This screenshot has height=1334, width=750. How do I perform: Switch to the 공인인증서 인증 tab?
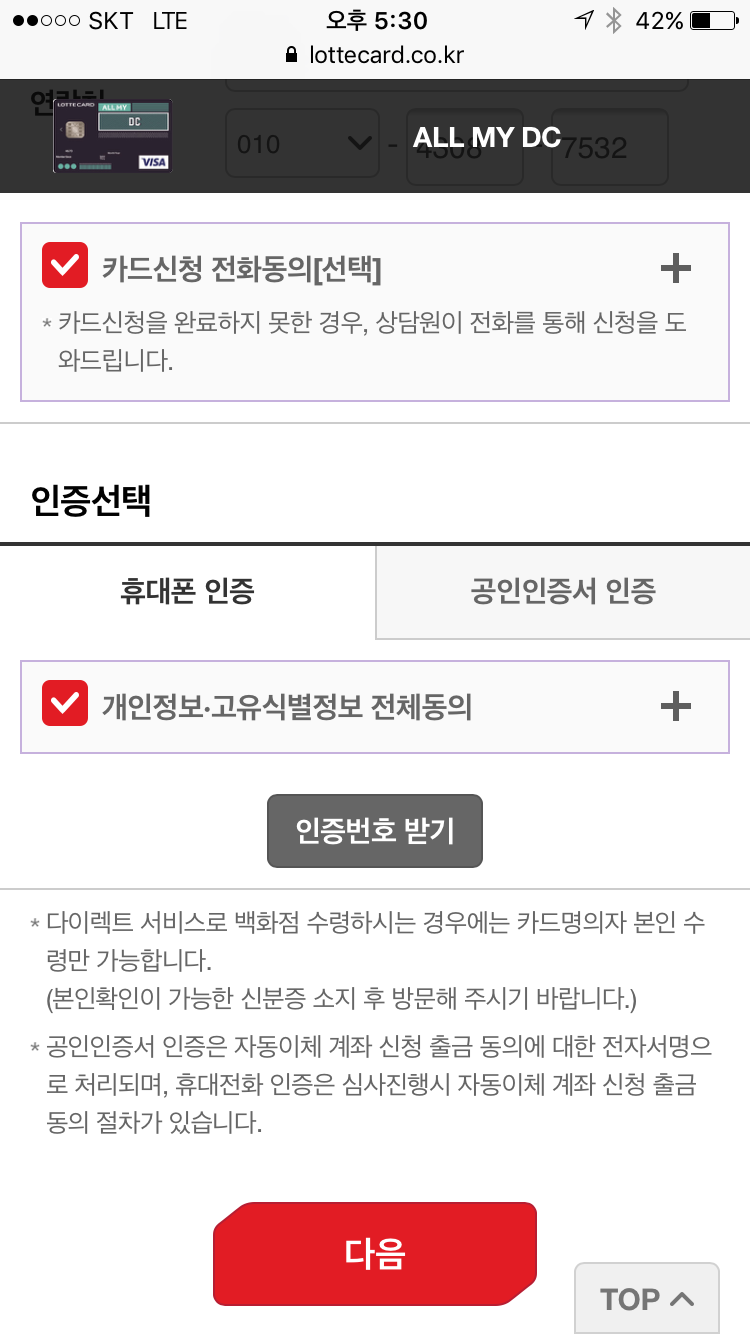click(x=563, y=591)
